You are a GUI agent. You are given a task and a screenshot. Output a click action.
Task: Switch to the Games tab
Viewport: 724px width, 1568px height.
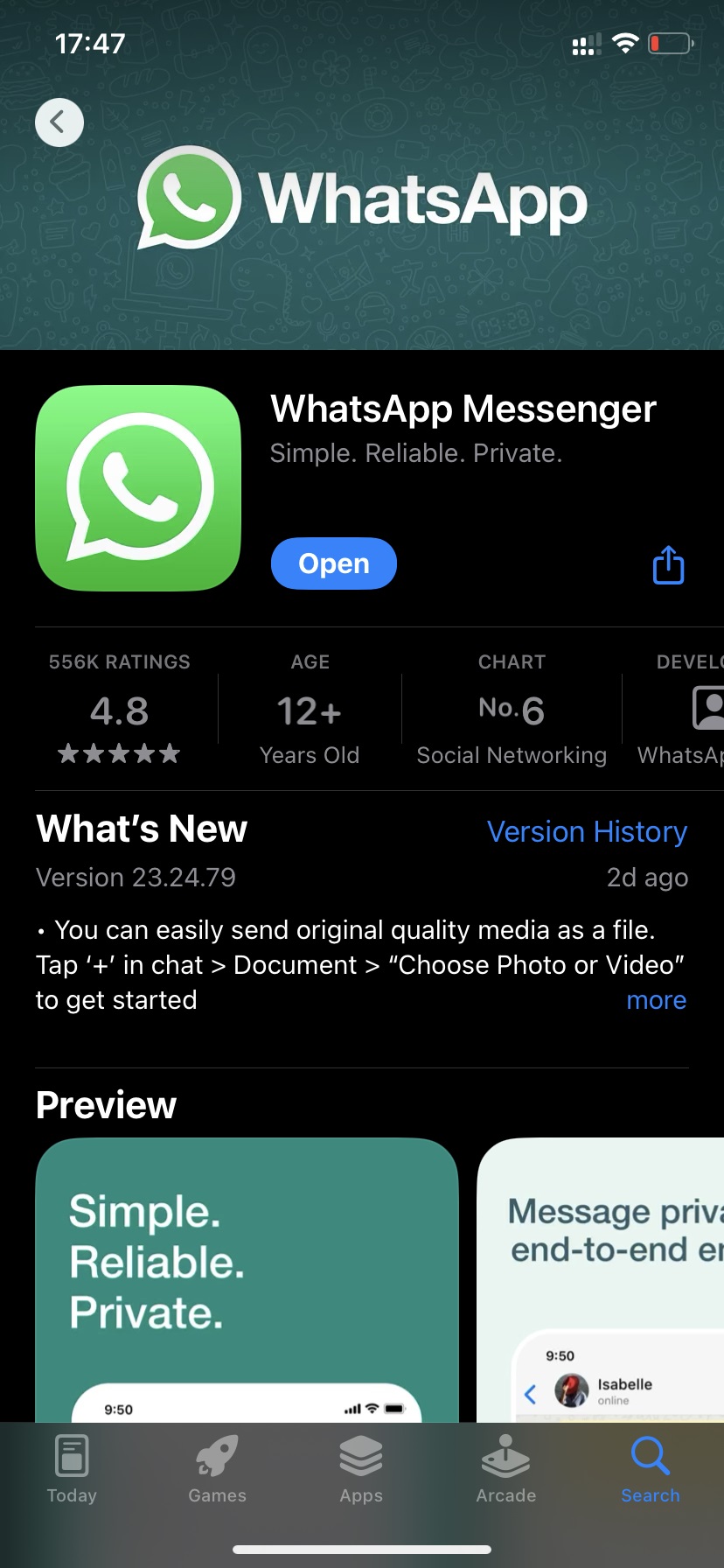pos(217,1470)
